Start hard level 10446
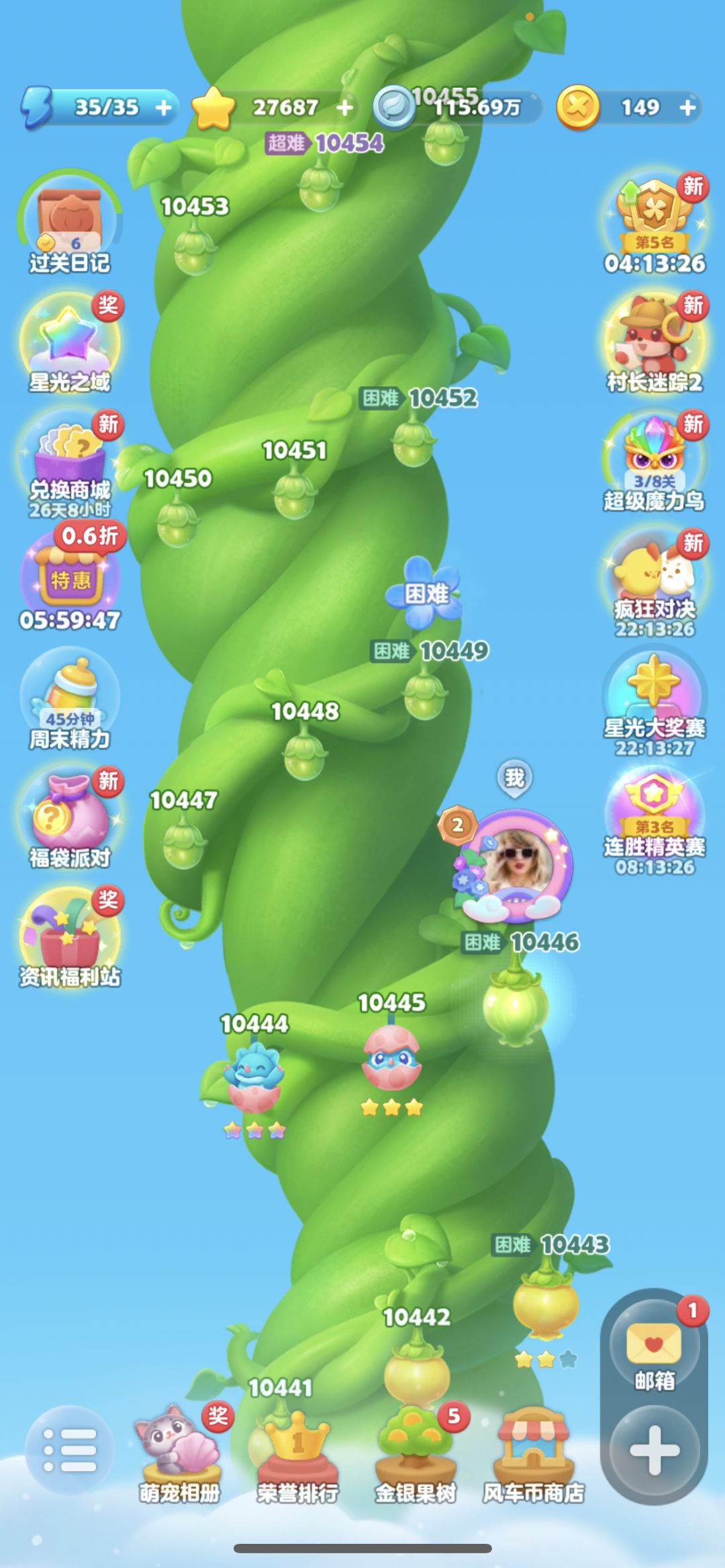725x1568 pixels. [x=516, y=1000]
